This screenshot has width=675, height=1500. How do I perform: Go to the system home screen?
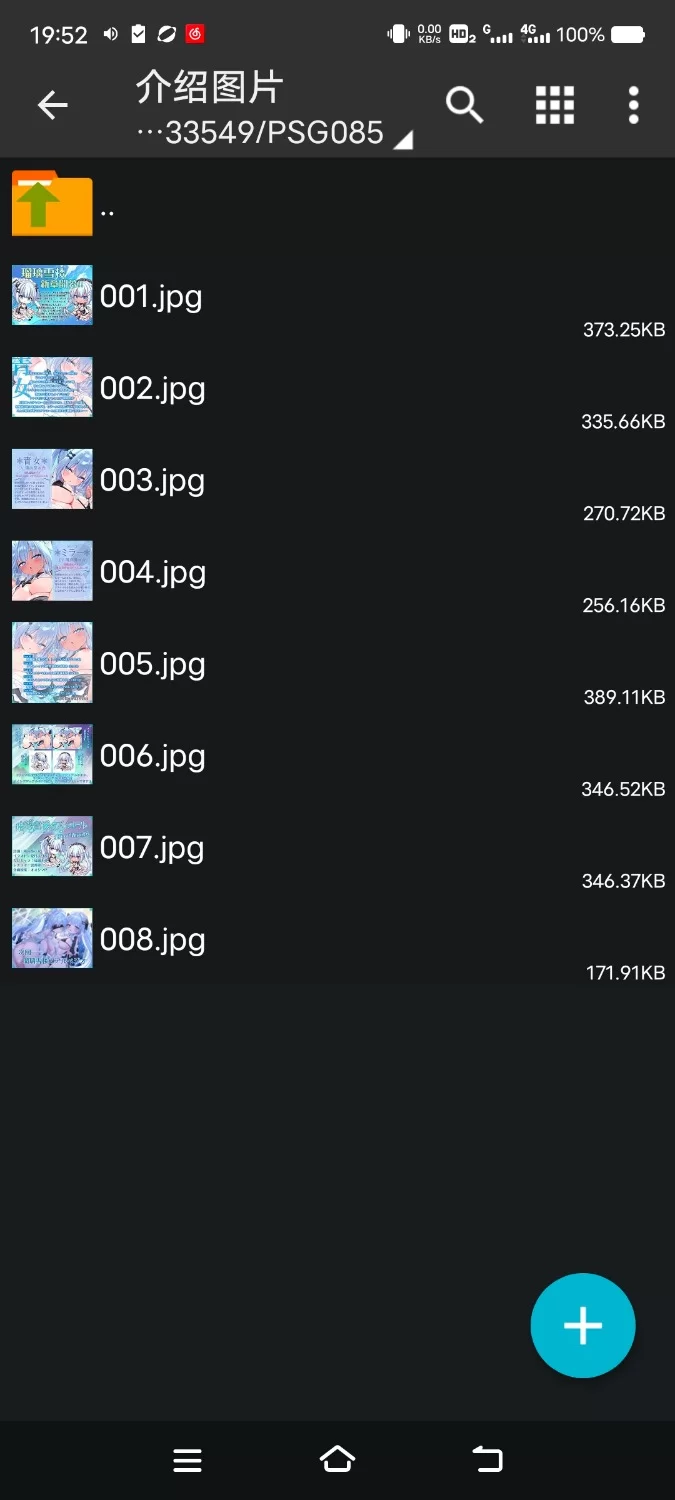[x=337, y=1461]
